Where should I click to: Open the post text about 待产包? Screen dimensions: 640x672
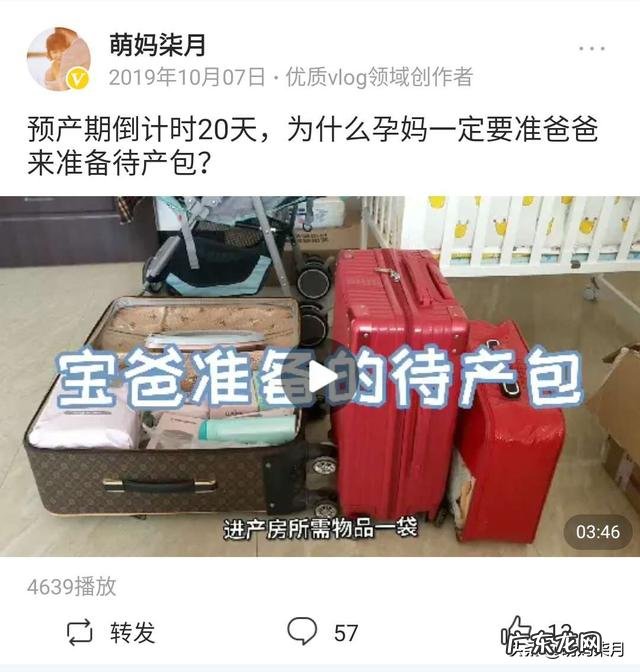point(300,145)
